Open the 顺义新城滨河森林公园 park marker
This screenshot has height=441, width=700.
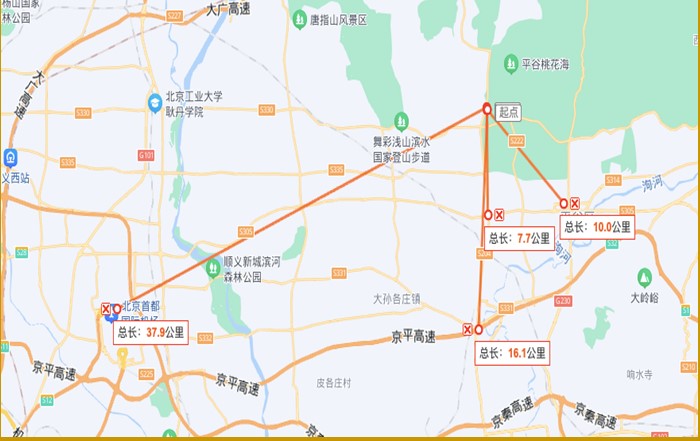(x=212, y=268)
